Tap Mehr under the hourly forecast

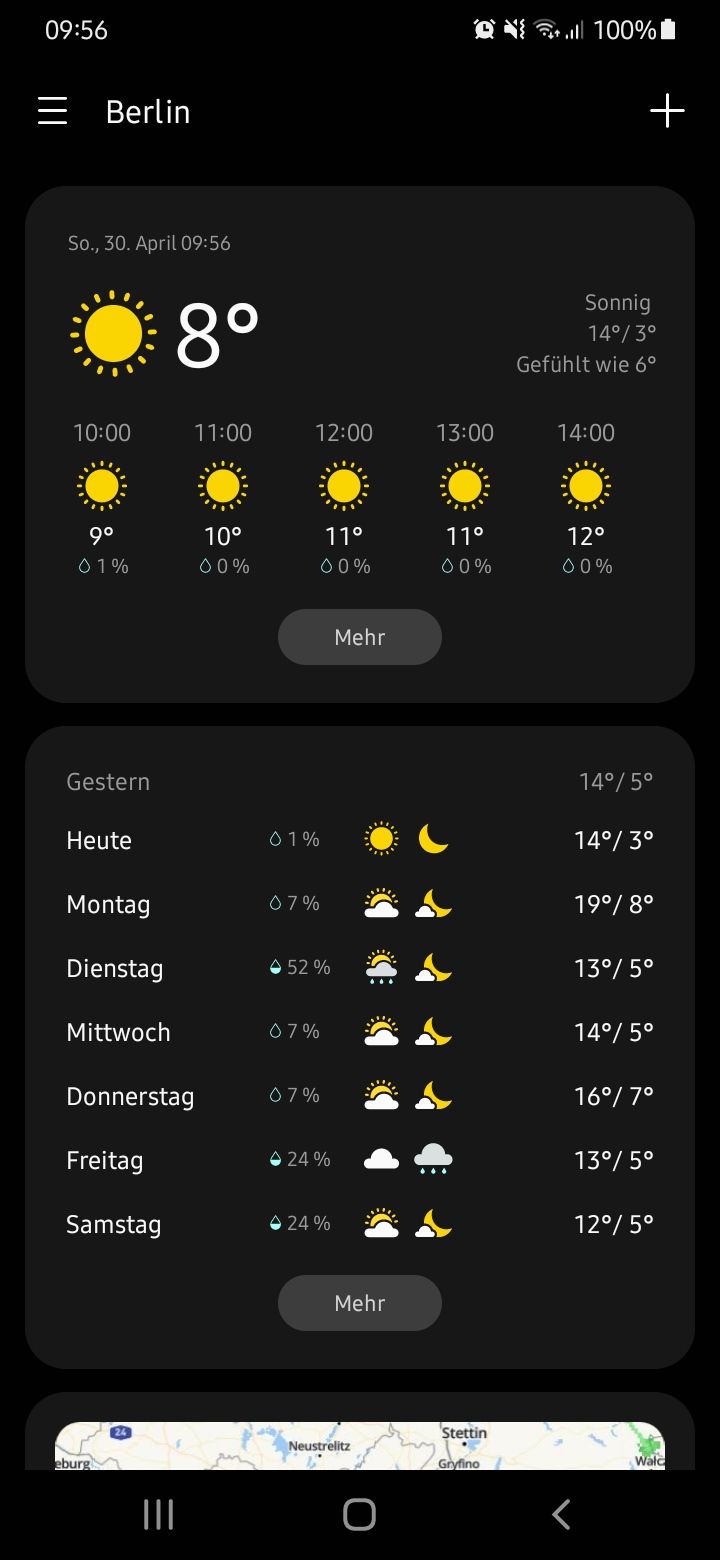(359, 637)
